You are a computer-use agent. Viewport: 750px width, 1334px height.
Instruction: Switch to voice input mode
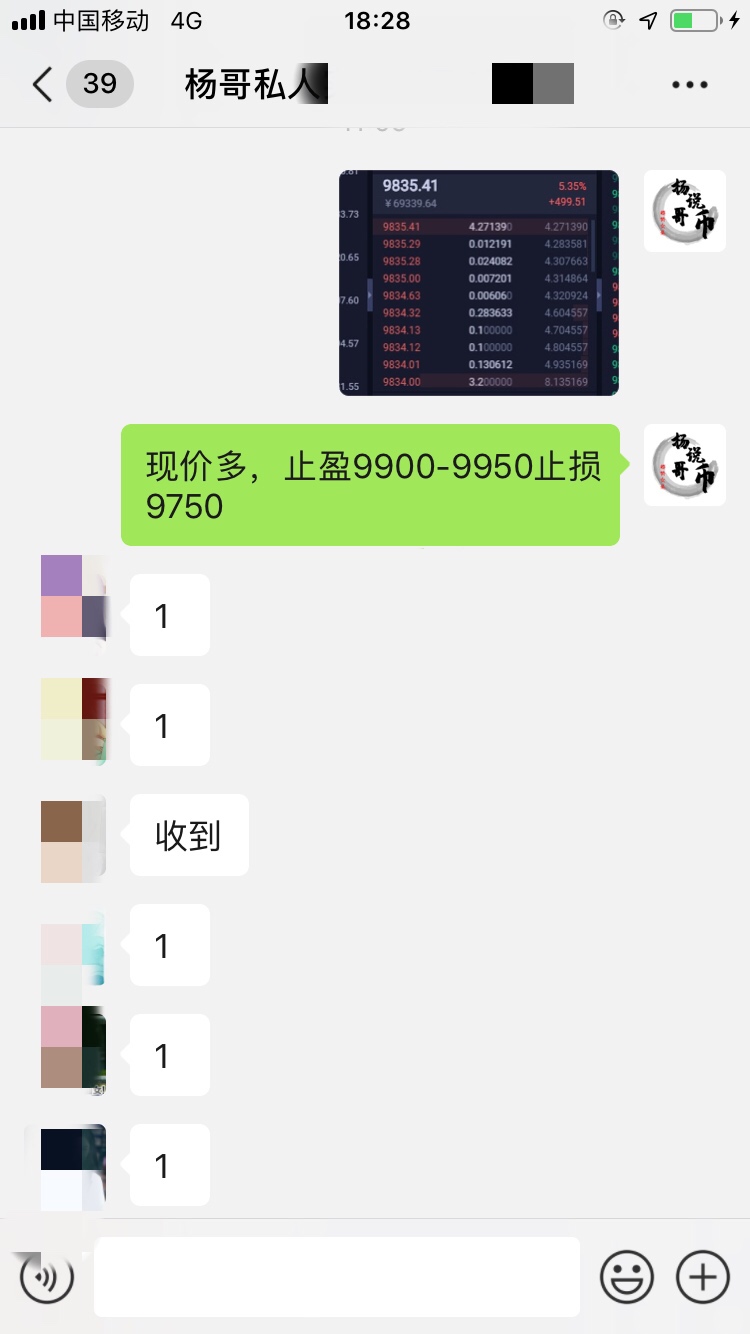45,1276
